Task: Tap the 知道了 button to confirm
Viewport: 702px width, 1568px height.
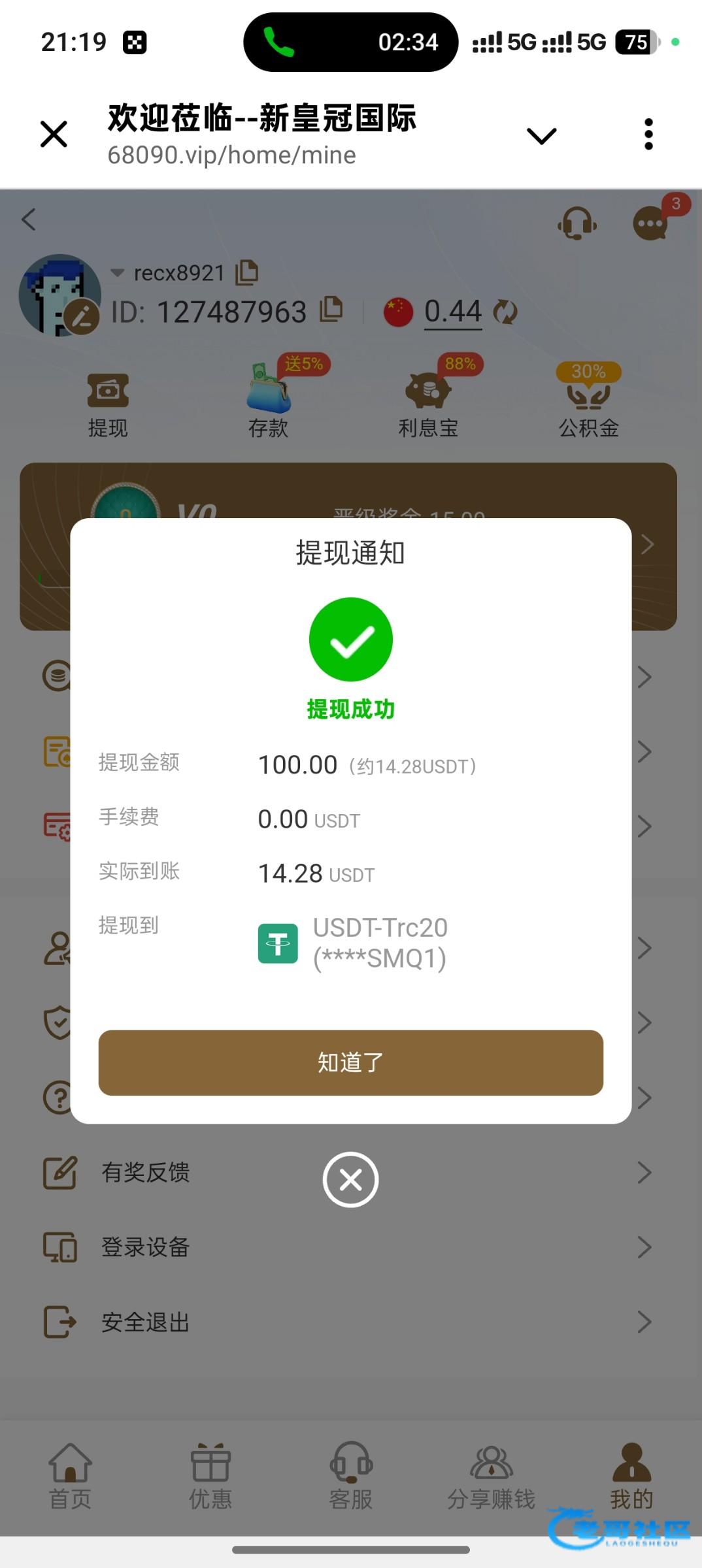Action: pyautogui.click(x=350, y=1062)
